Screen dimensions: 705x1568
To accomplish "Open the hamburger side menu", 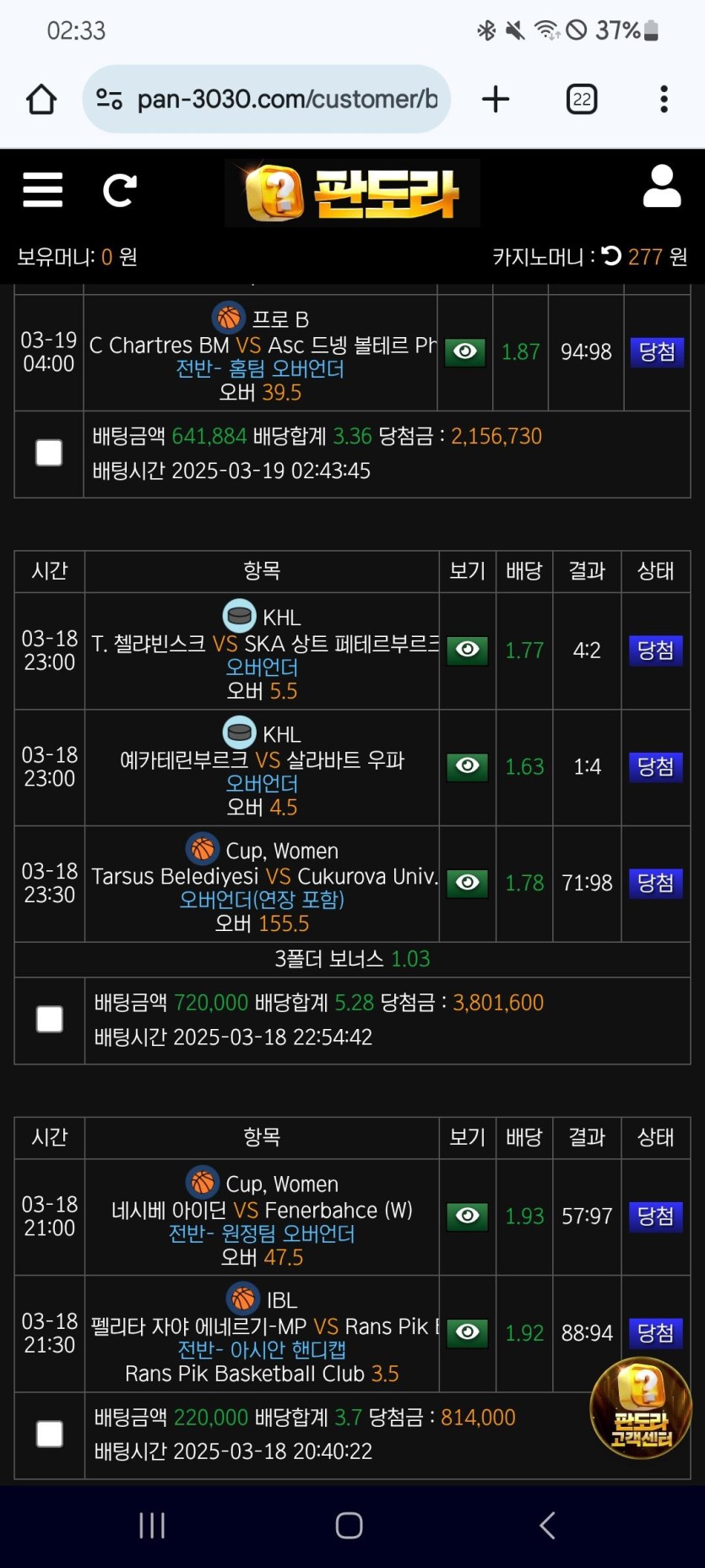I will [x=42, y=190].
